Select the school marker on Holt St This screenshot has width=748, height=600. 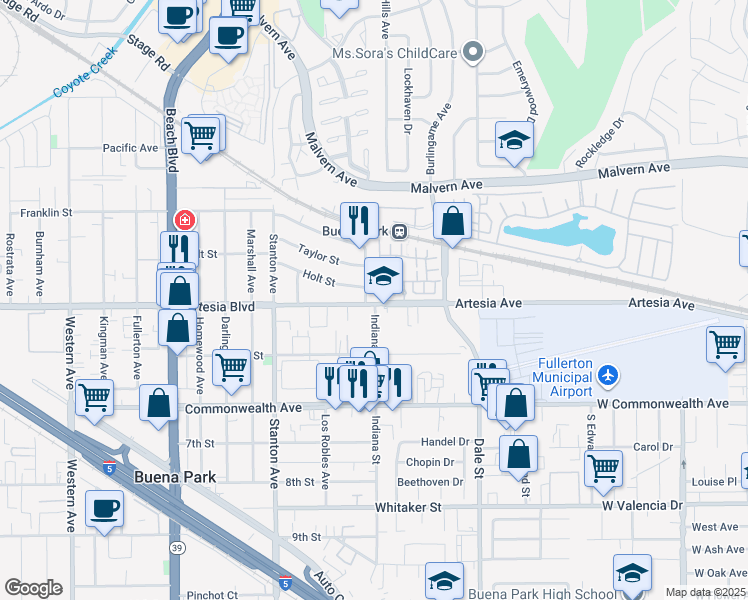pos(382,275)
